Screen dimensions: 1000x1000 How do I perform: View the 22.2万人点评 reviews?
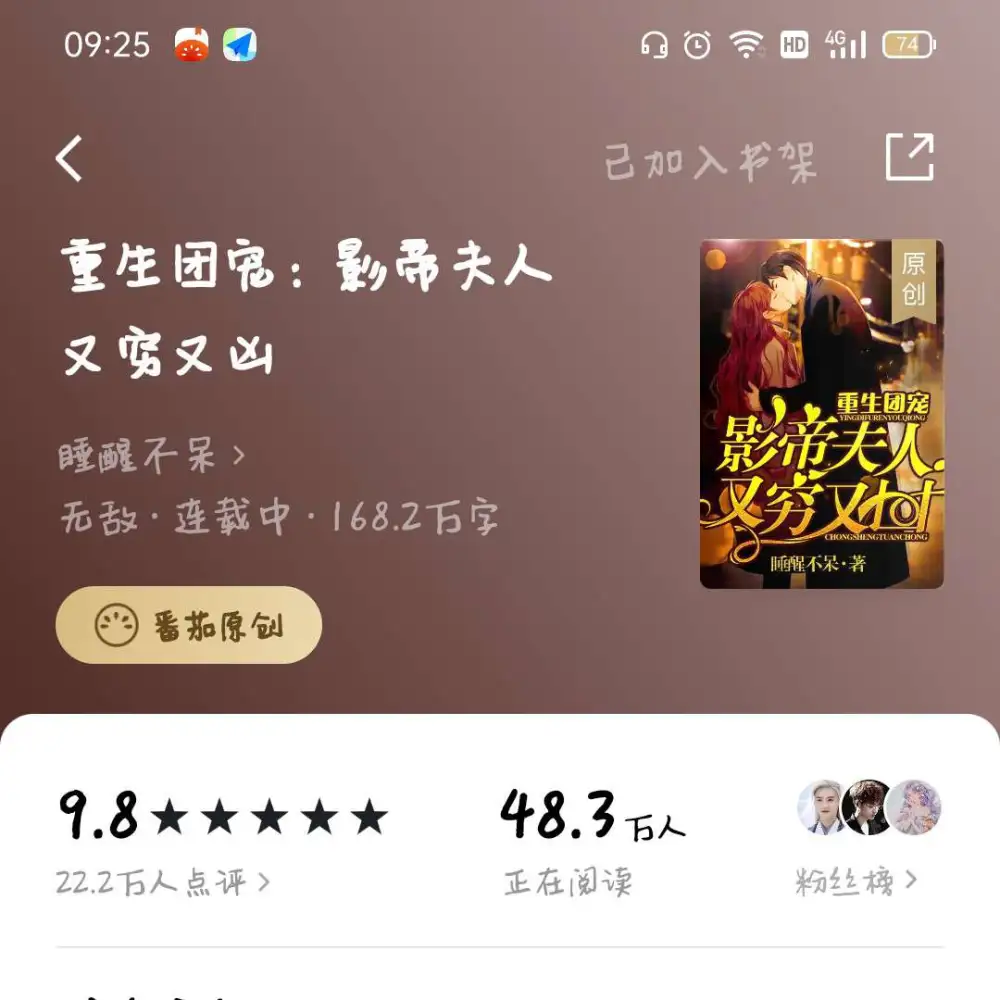(x=163, y=882)
